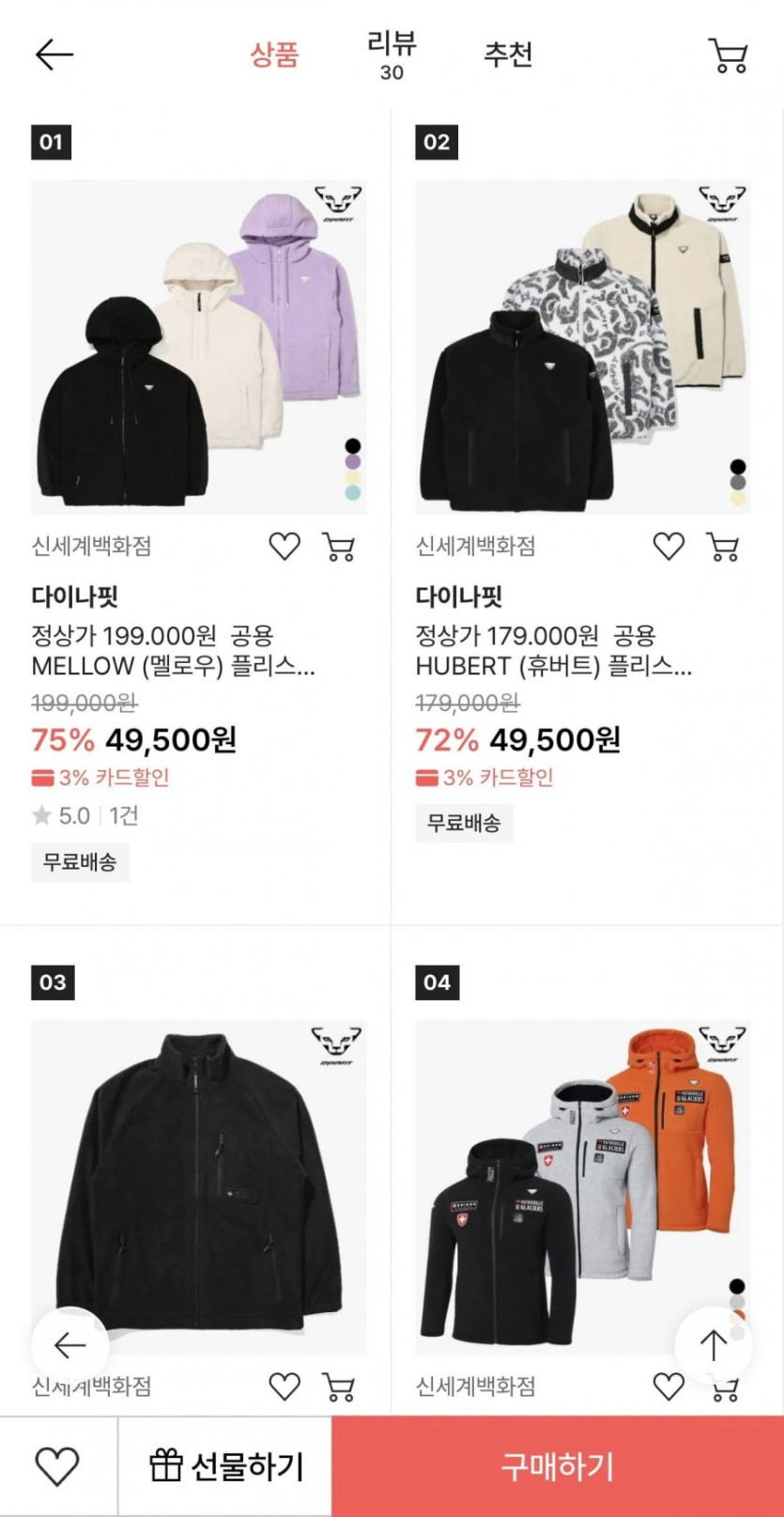The height and width of the screenshot is (1517, 784).
Task: Jump to top with the up arrow
Action: [713, 1345]
